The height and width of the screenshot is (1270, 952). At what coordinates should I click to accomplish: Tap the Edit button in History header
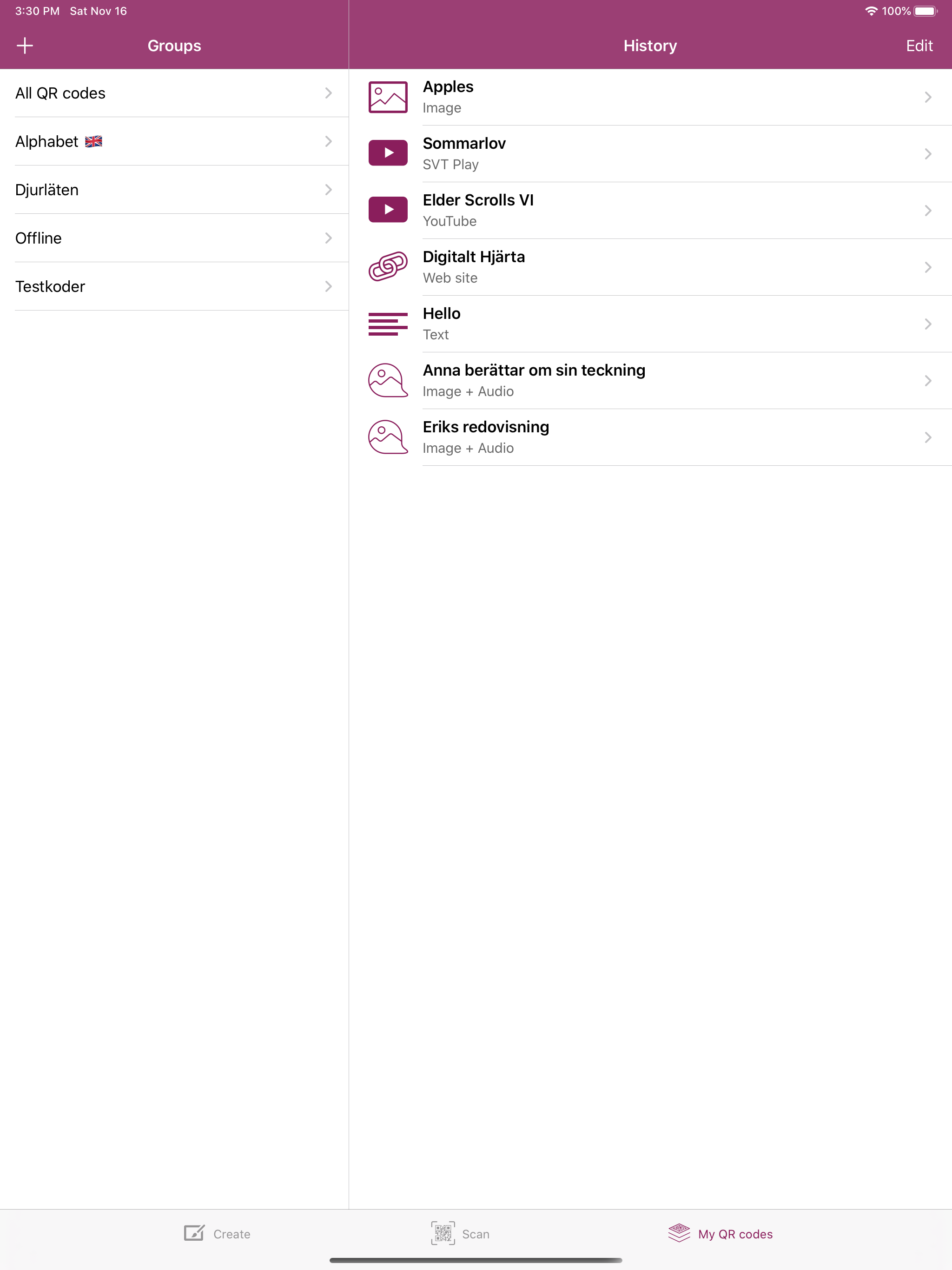pyautogui.click(x=919, y=45)
